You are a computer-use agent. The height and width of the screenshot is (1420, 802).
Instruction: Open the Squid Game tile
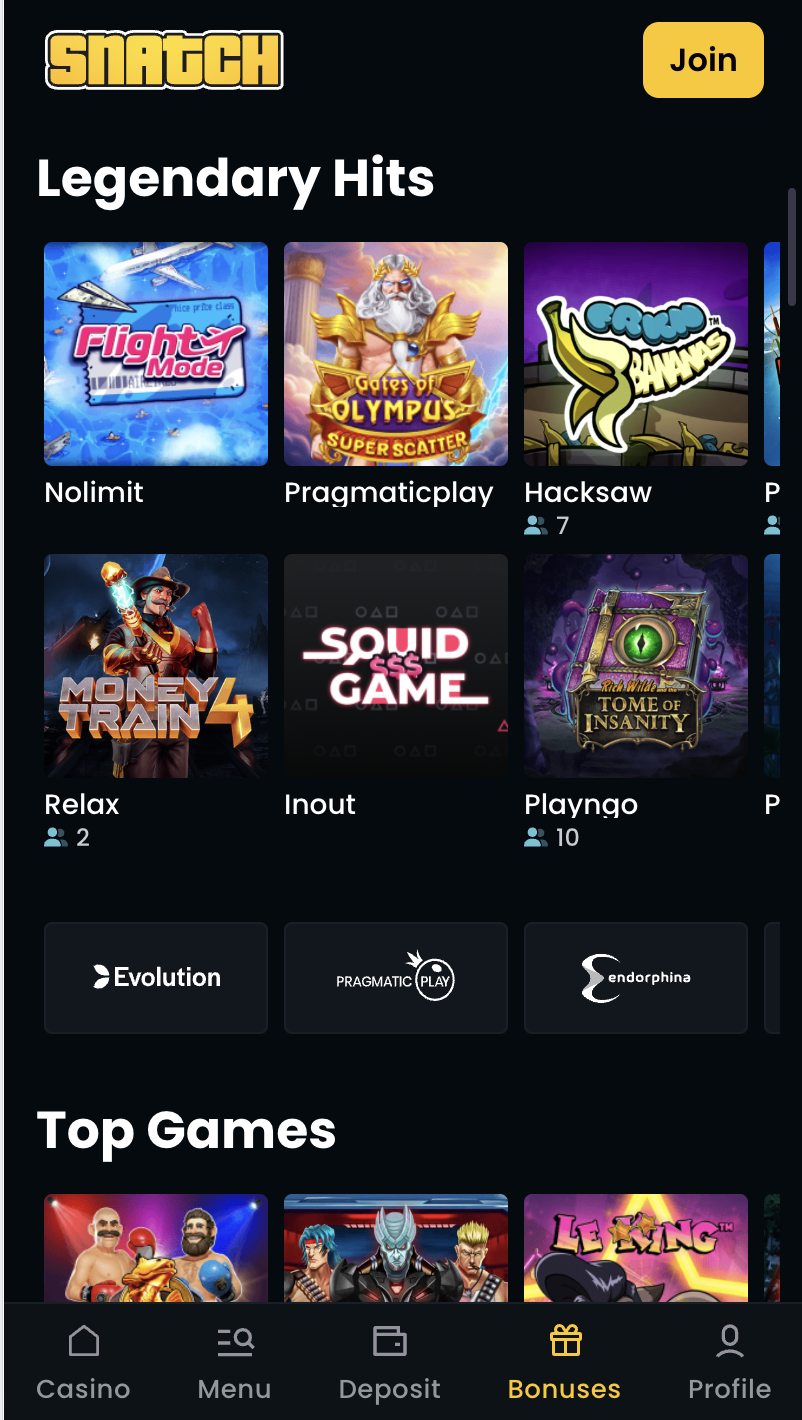pos(396,666)
